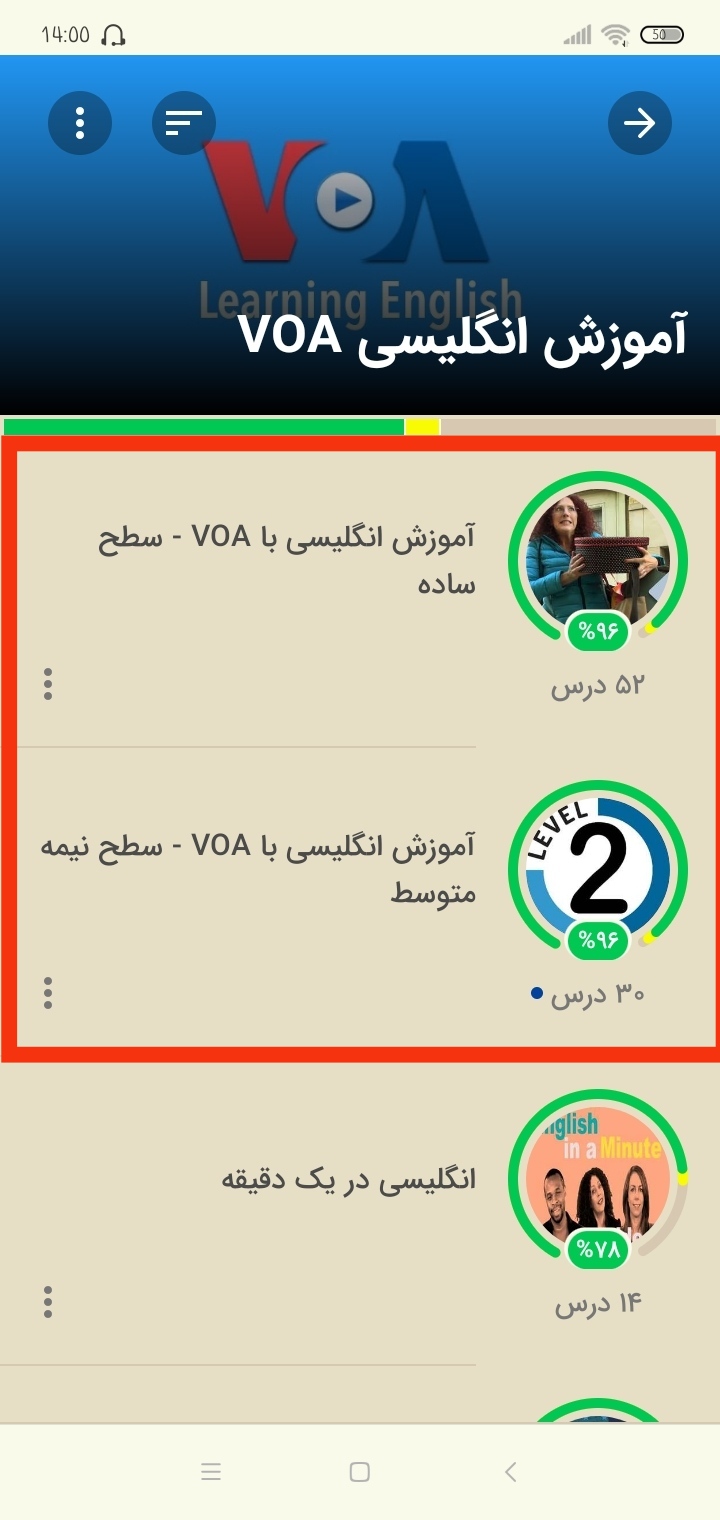Open options for the سطح ساده course

point(48,684)
